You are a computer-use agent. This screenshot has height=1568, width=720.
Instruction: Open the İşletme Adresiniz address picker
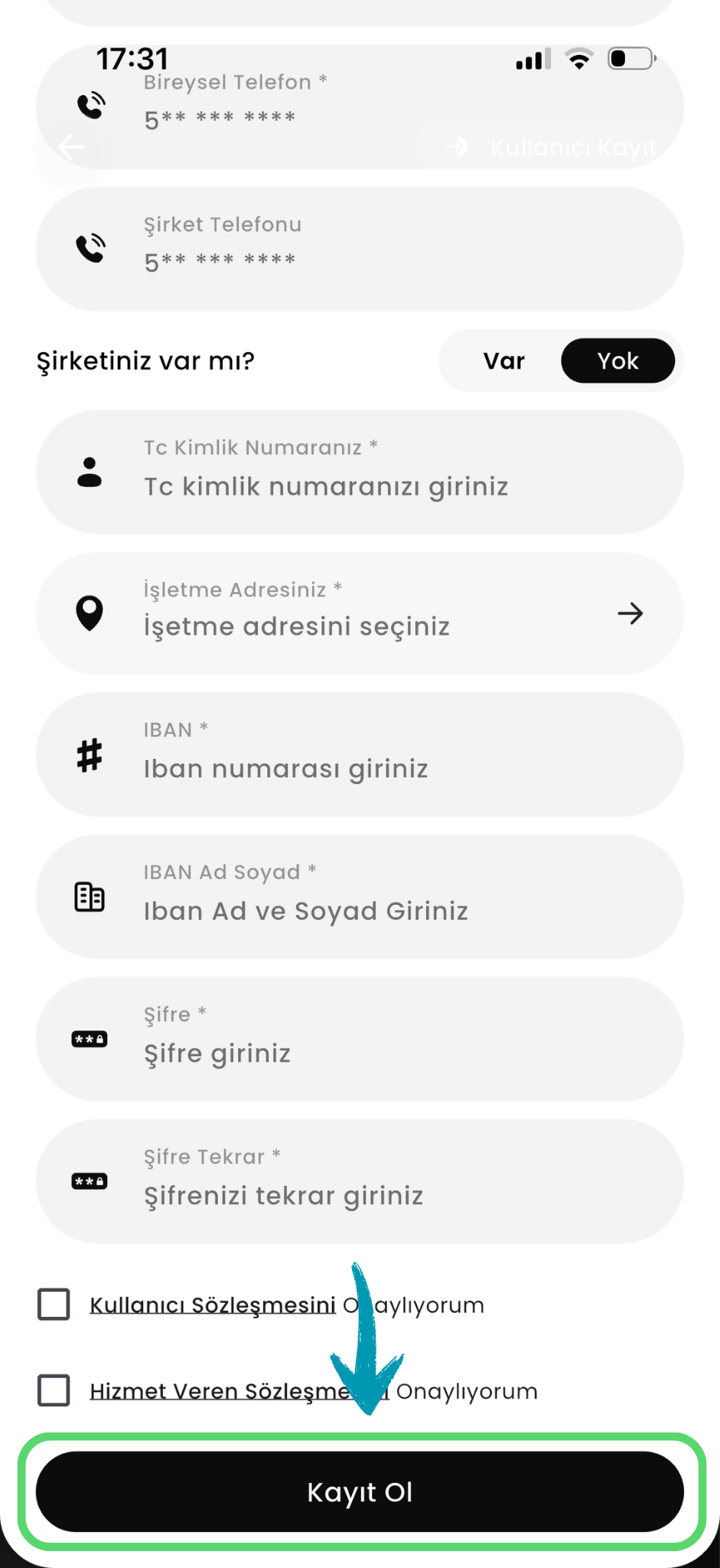[360, 613]
